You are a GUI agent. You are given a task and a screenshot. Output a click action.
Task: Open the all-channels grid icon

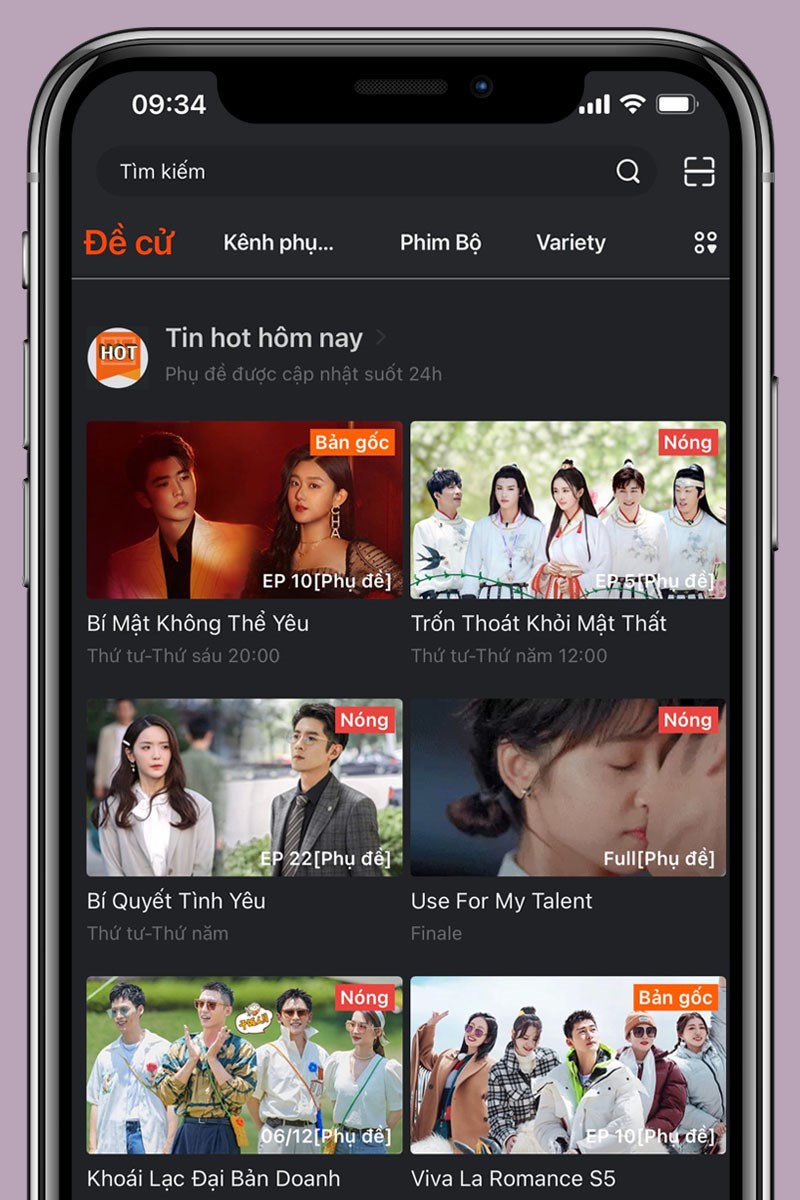point(705,243)
